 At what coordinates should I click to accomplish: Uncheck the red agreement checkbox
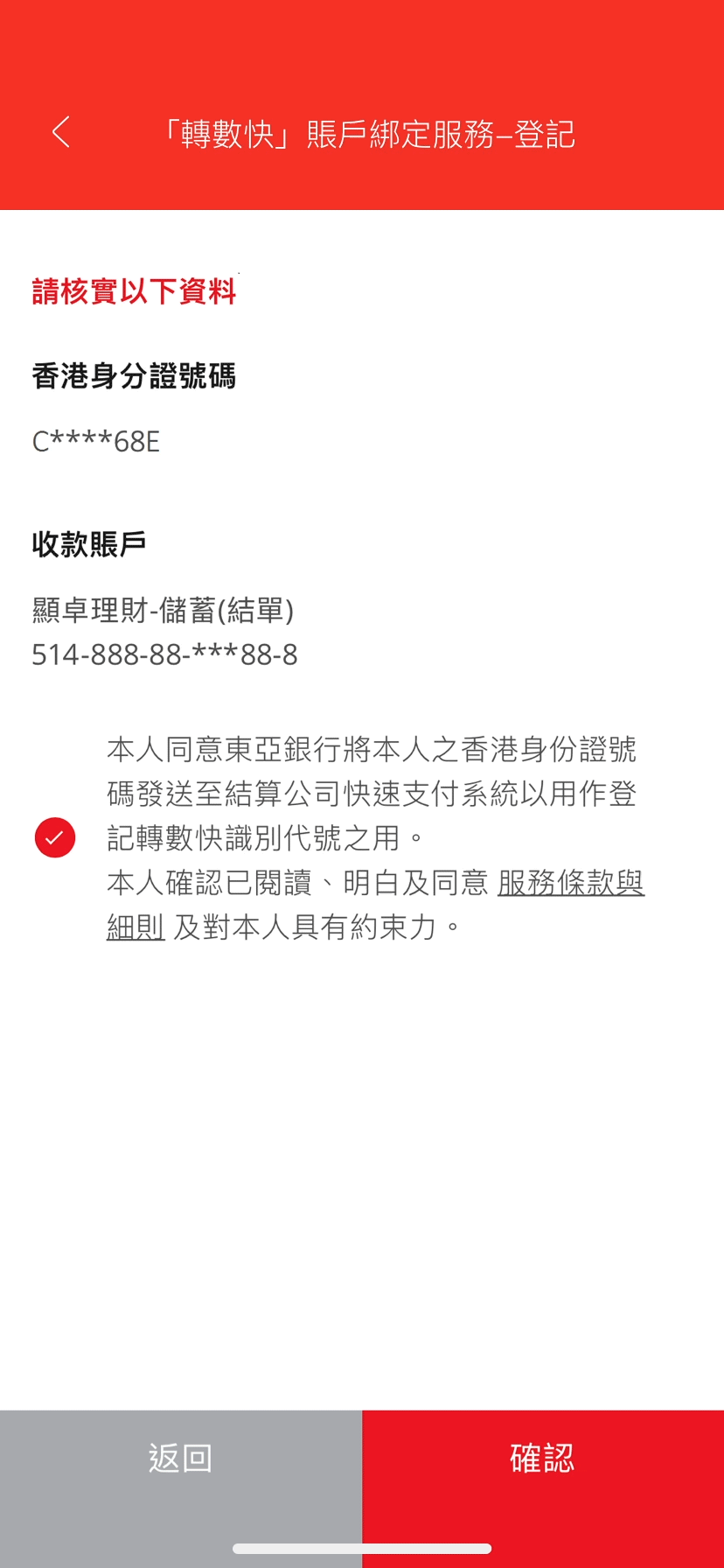pos(55,837)
